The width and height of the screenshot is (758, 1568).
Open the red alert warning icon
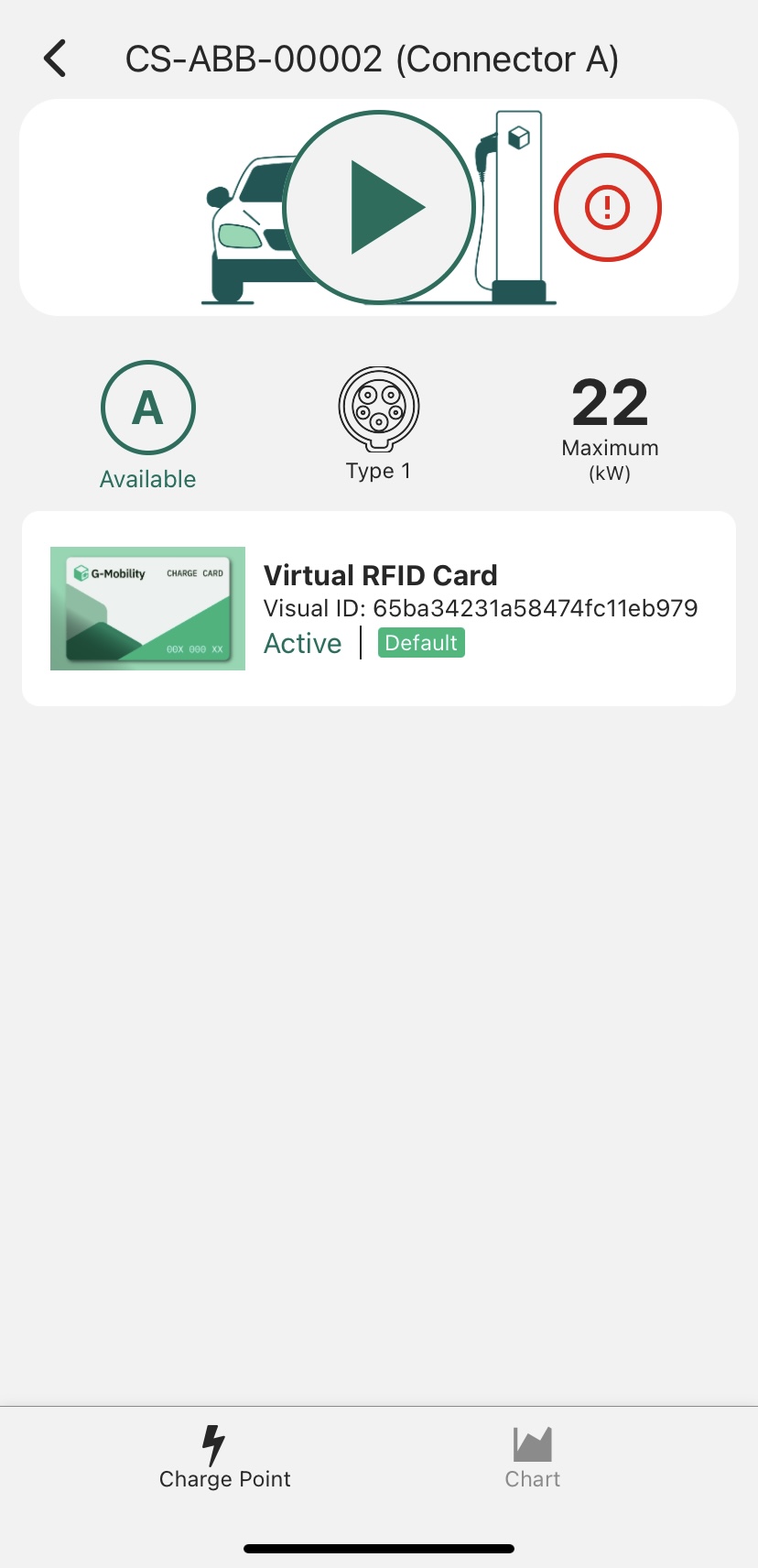coord(607,207)
